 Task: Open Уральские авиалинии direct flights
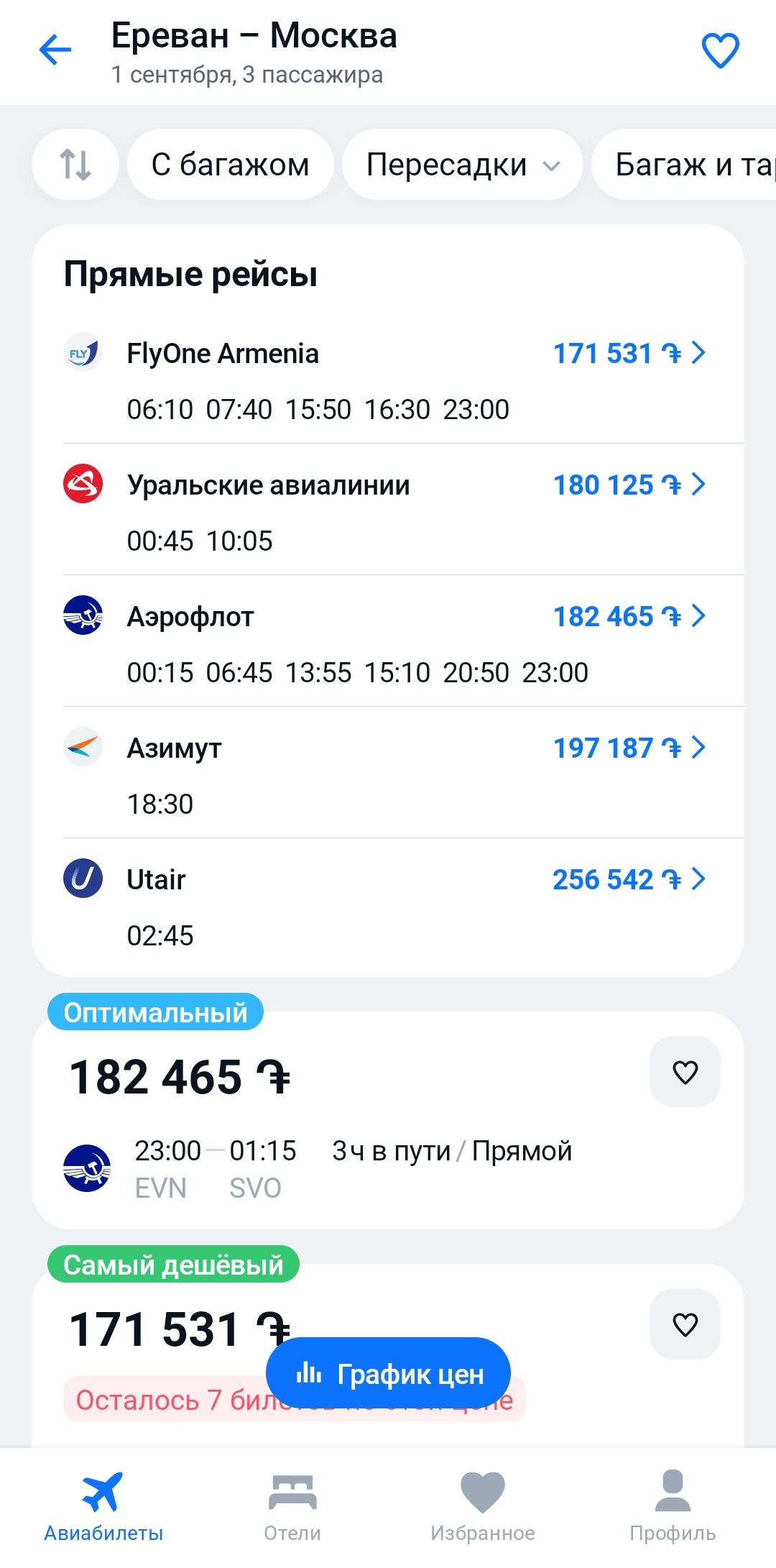388,510
